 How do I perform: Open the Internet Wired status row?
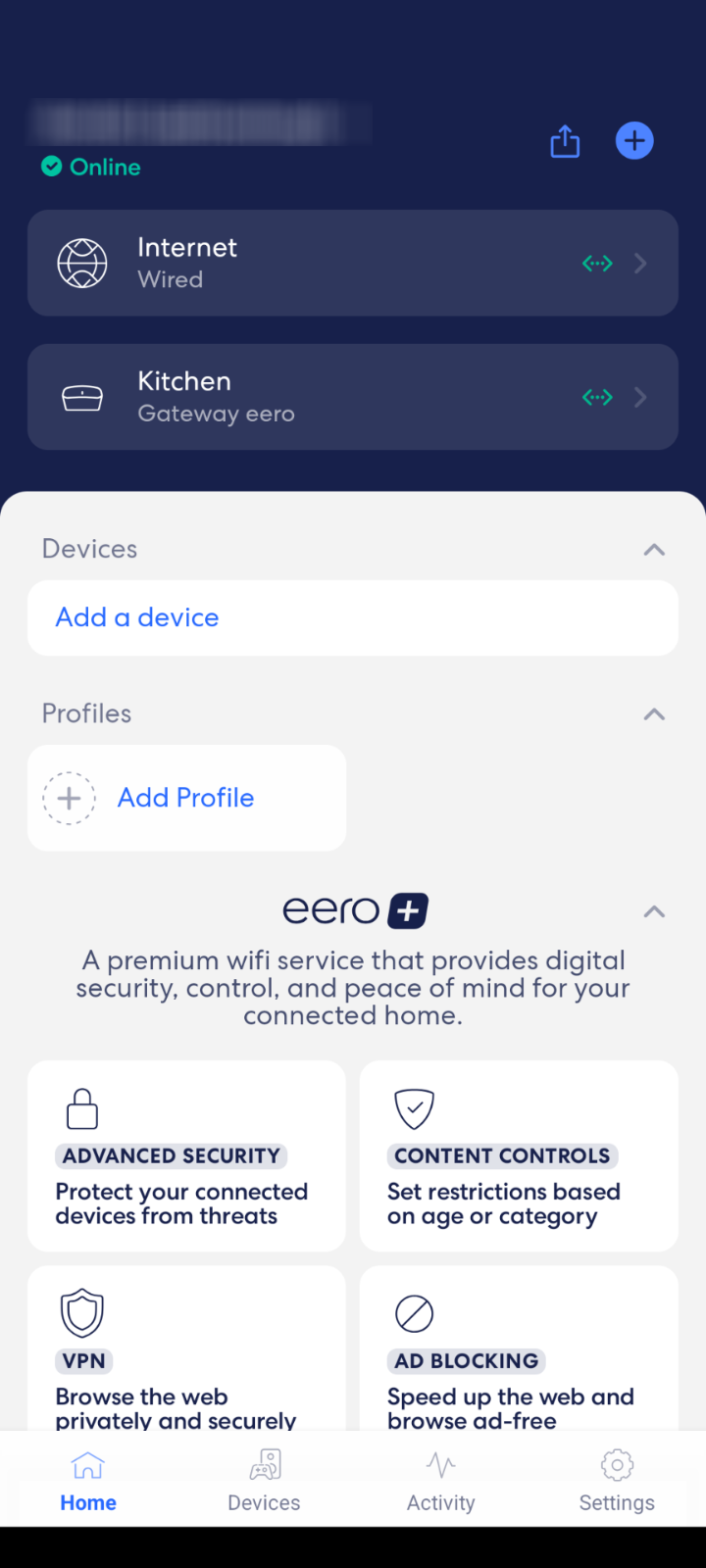[x=353, y=263]
